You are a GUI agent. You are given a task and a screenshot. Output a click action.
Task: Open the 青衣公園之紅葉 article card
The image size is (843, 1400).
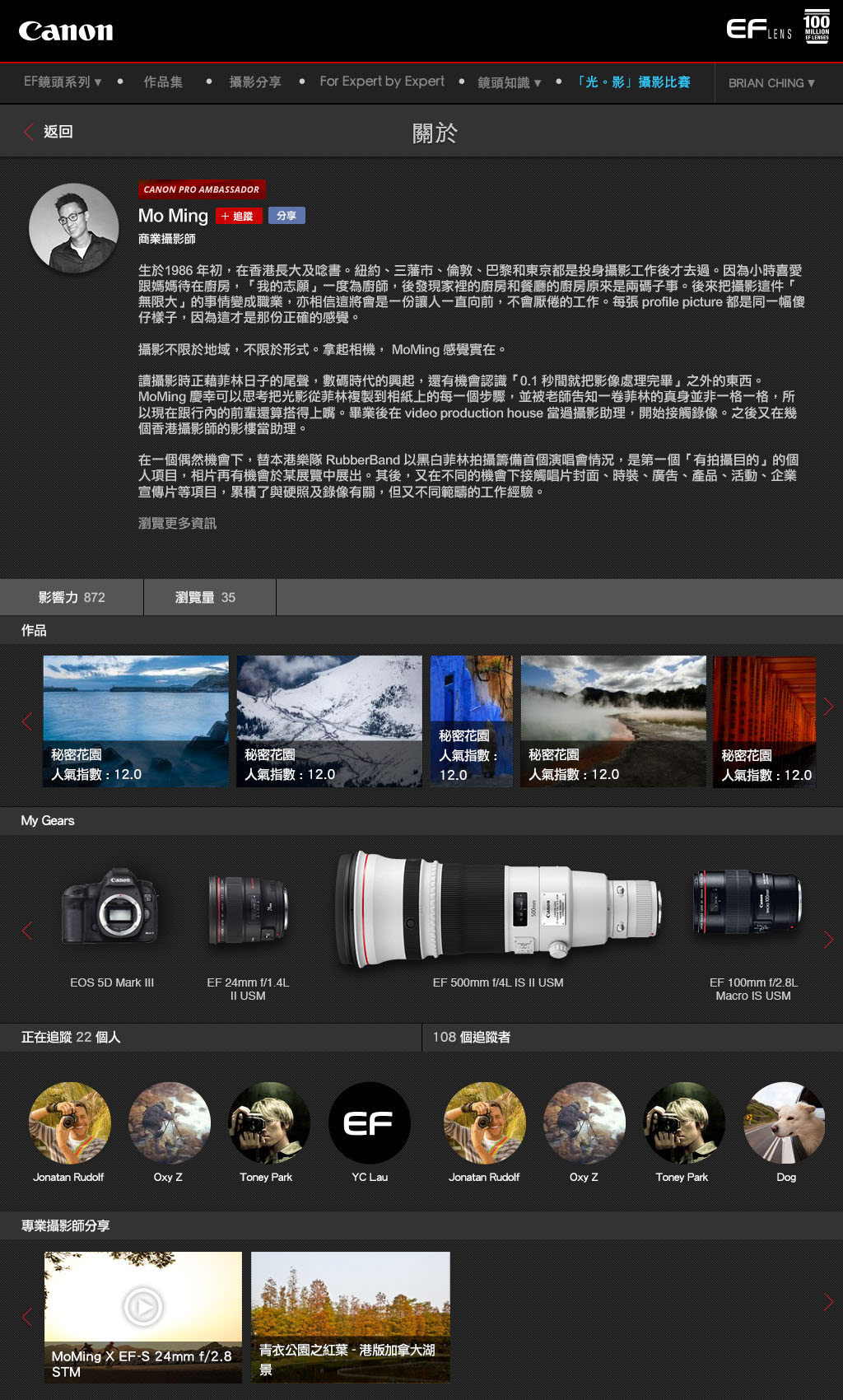point(351,1316)
